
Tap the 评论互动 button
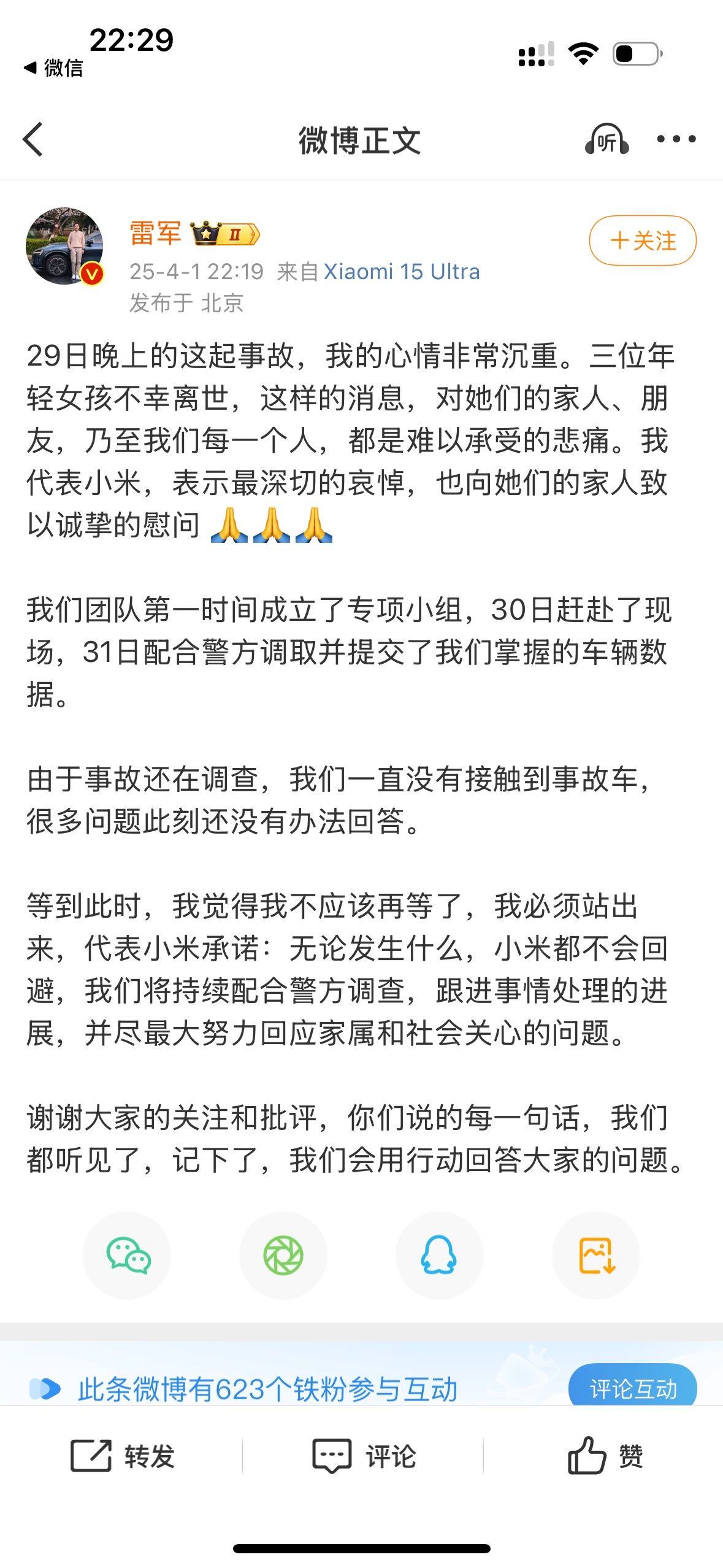633,1388
